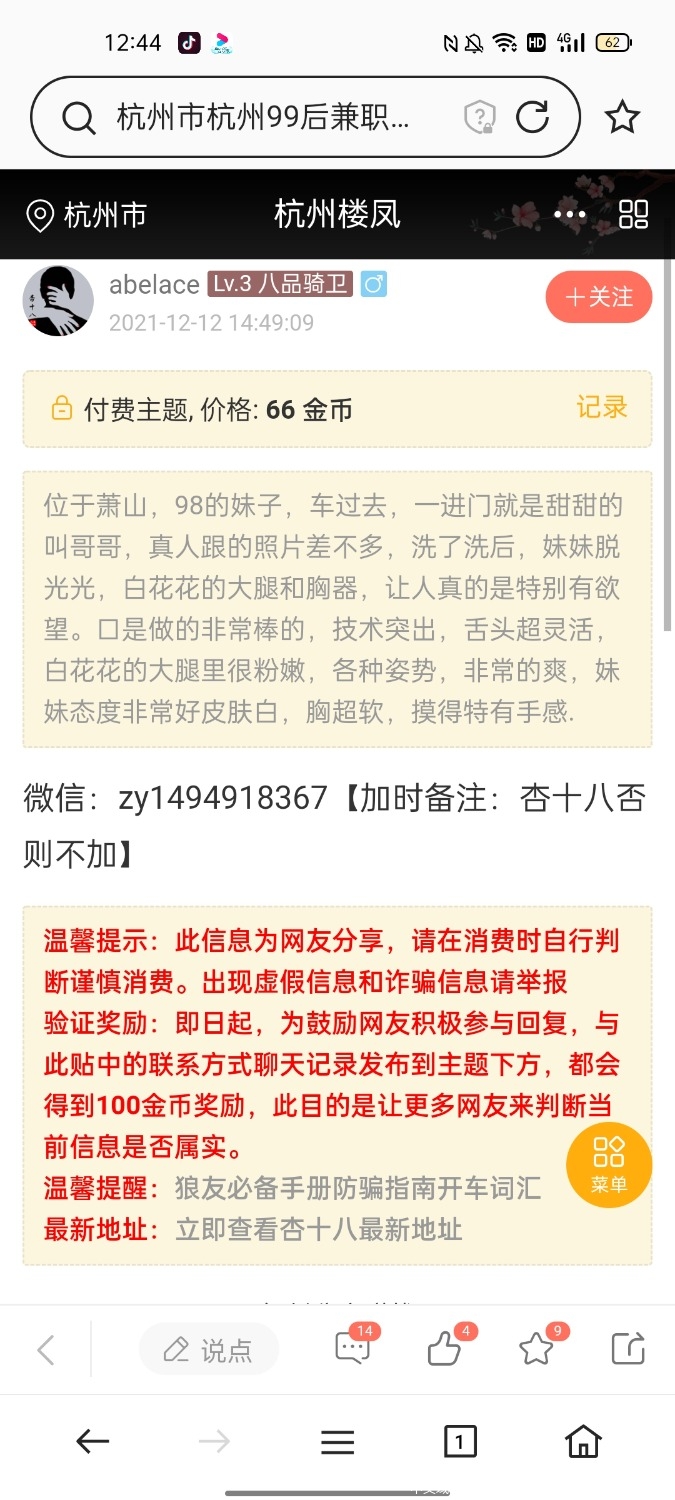The image size is (675, 1500).
Task: Go to the browser home page
Action: (x=583, y=1441)
